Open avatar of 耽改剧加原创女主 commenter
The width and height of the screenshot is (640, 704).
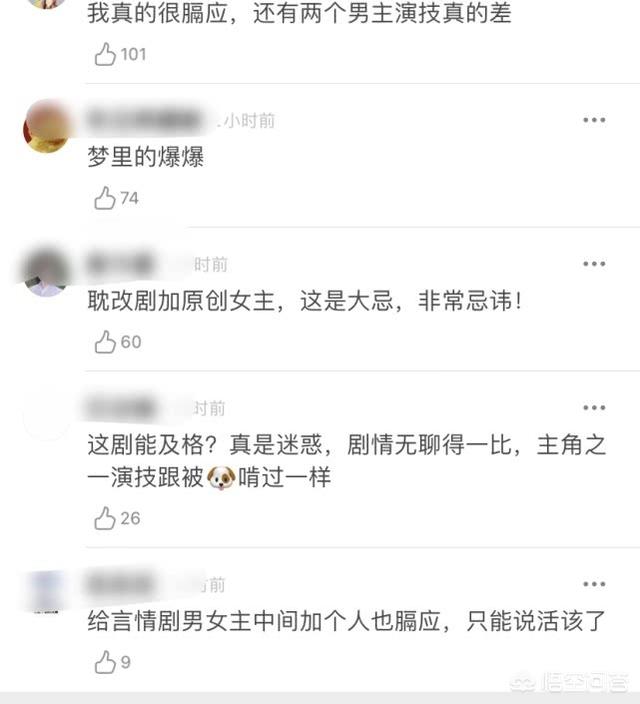click(x=46, y=272)
